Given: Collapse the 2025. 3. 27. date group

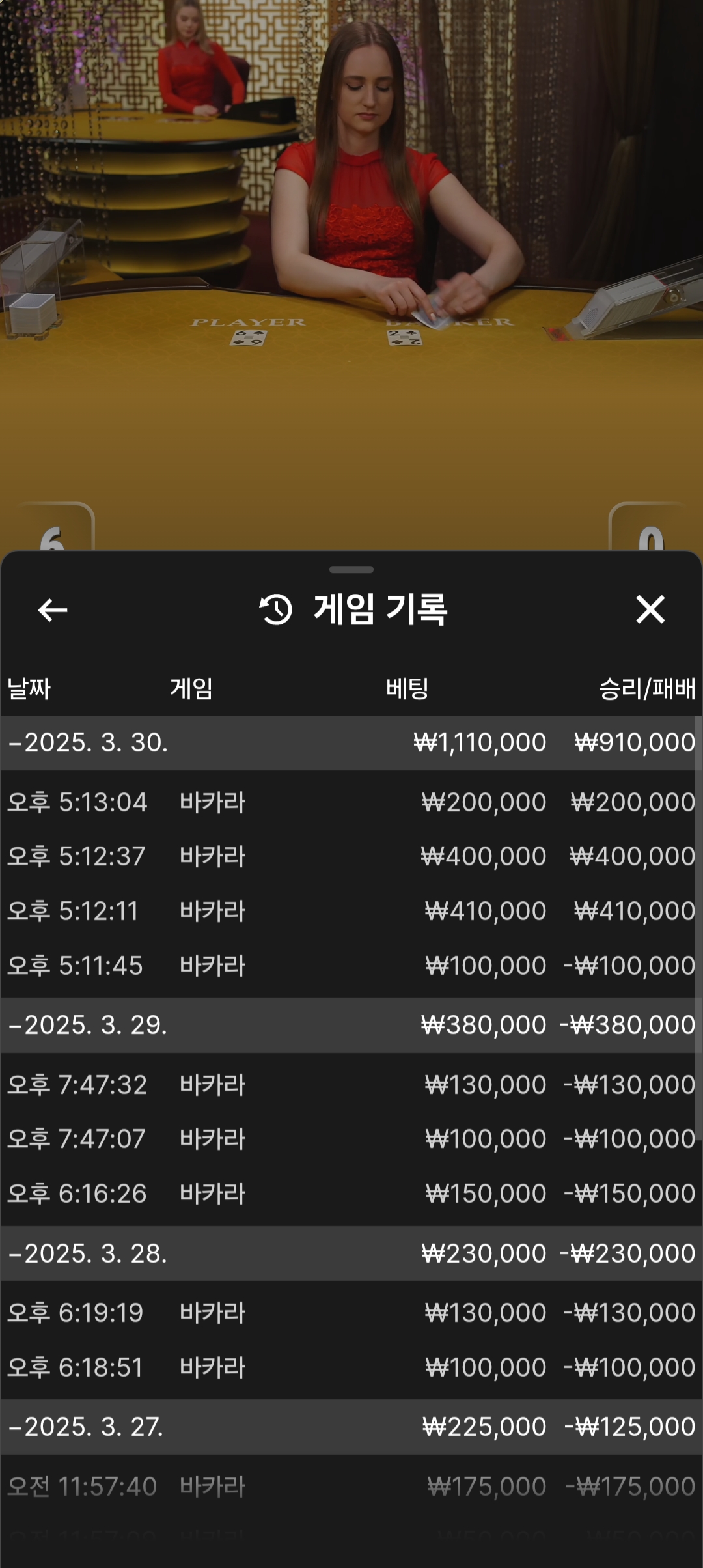Looking at the screenshot, I should click(x=351, y=1427).
